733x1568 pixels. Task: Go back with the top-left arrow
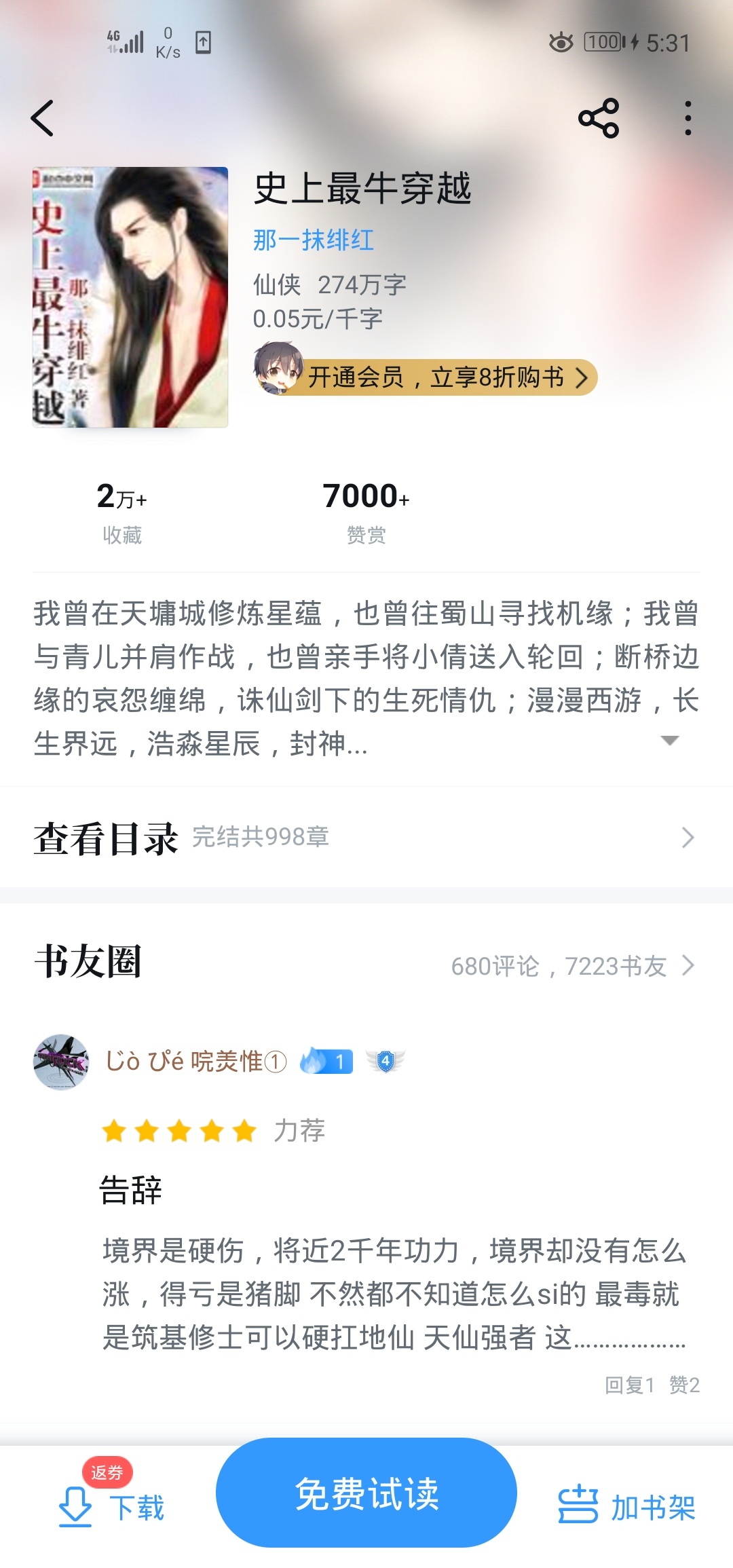click(43, 118)
